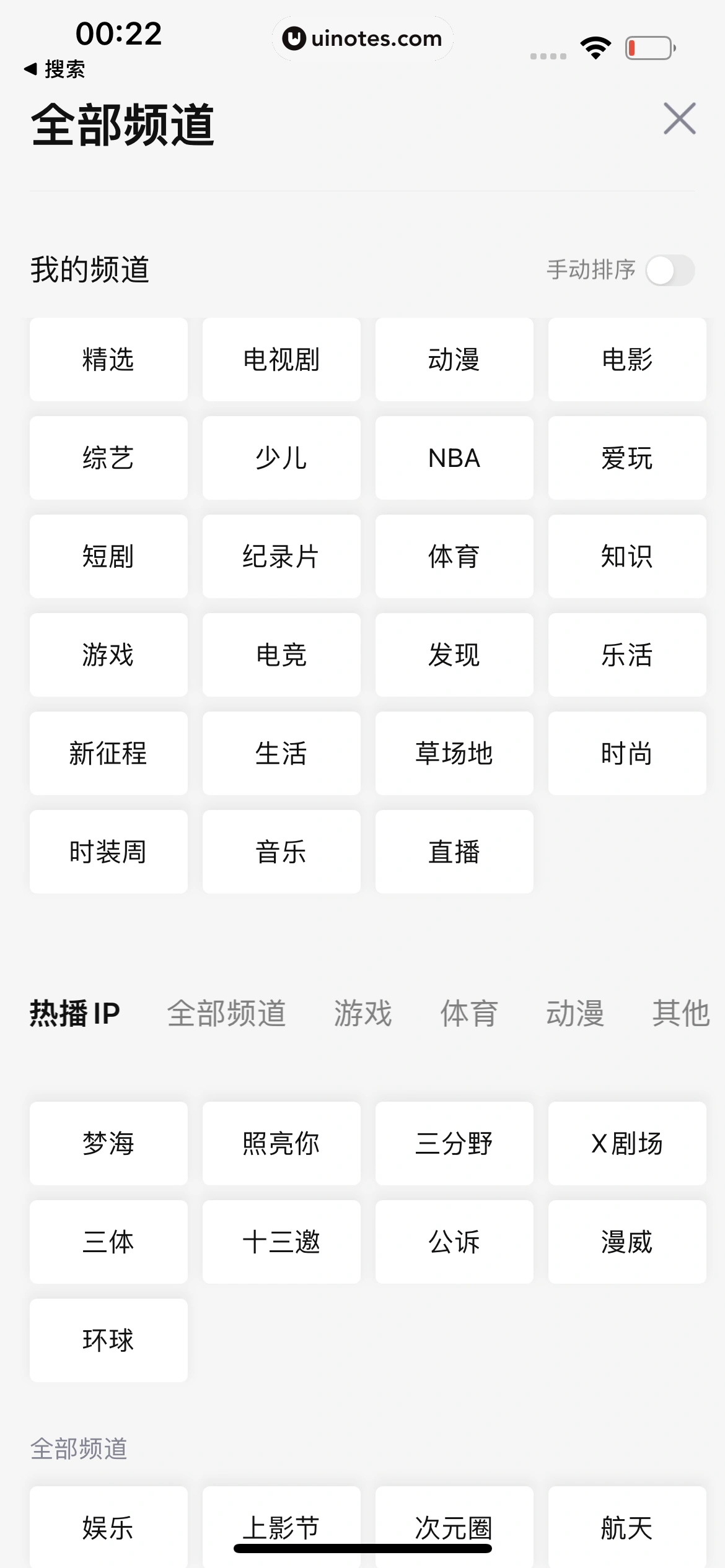Close the 全部频道 panel
Screen dimensions: 725x1568
click(679, 118)
